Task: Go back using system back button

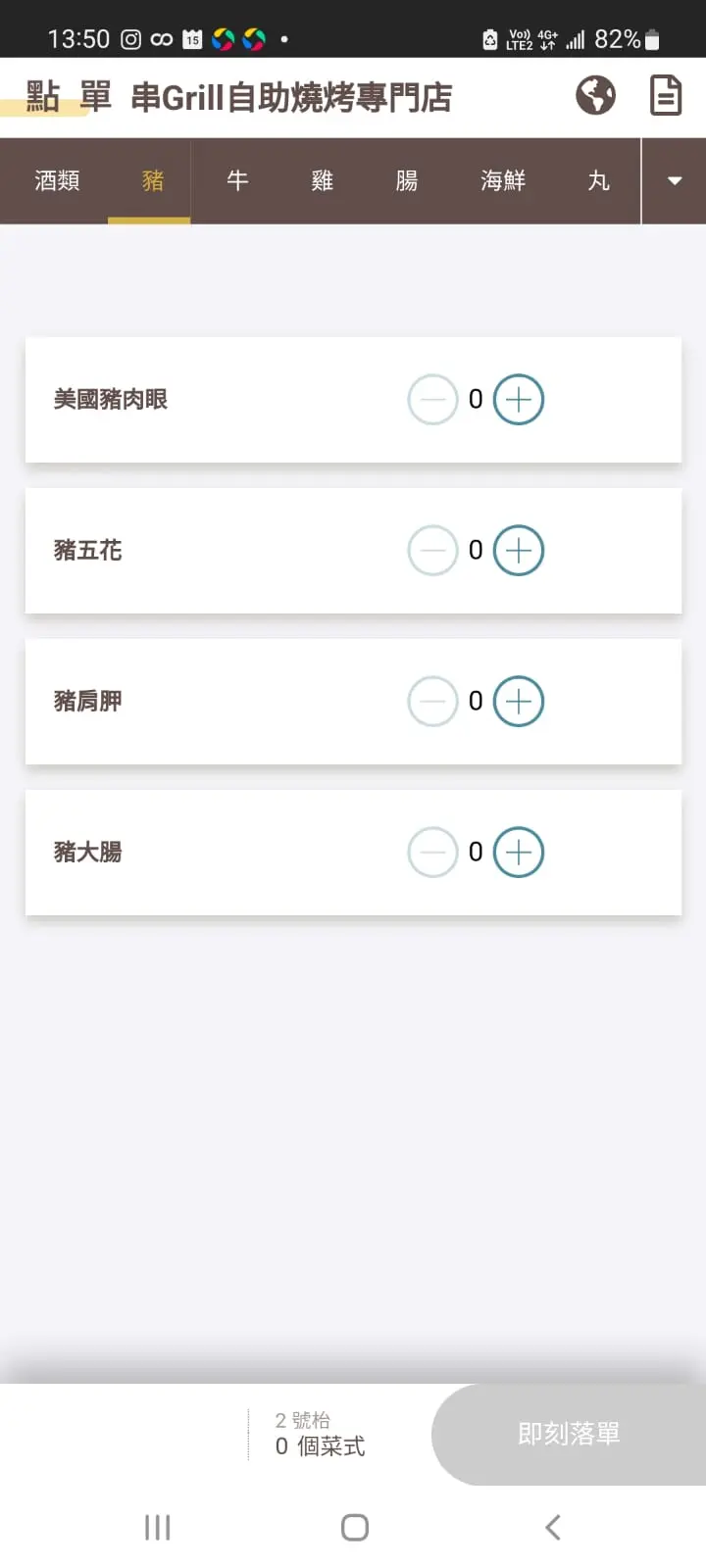Action: 553,1527
